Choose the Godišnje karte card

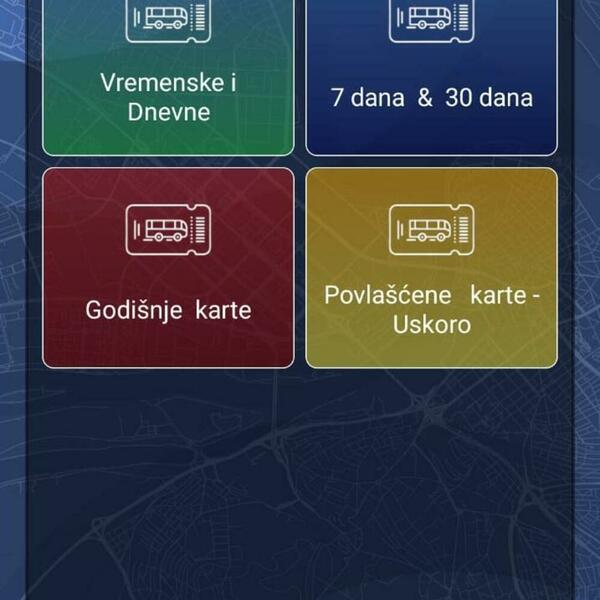click(x=168, y=268)
